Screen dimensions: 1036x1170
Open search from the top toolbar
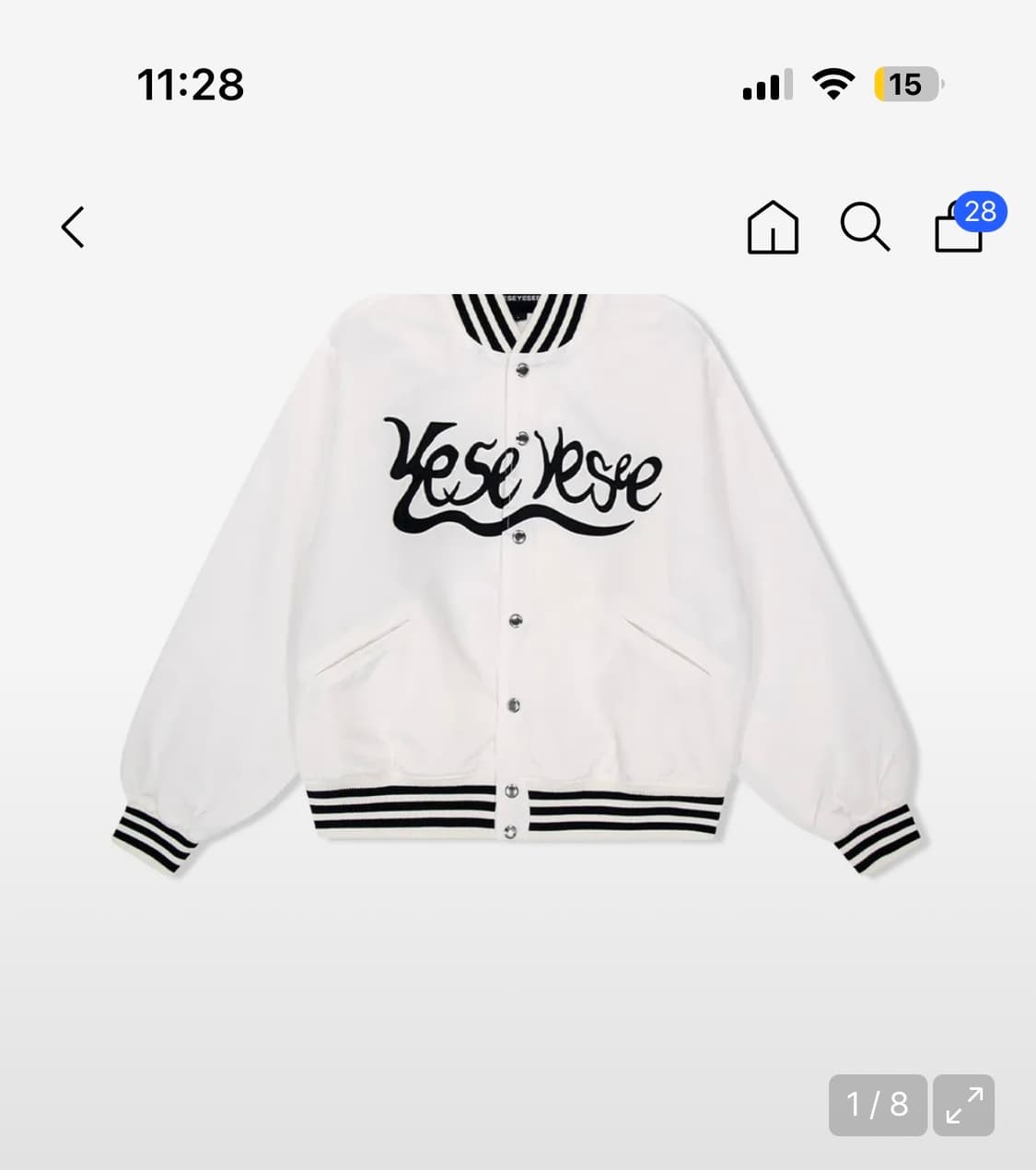coord(866,228)
